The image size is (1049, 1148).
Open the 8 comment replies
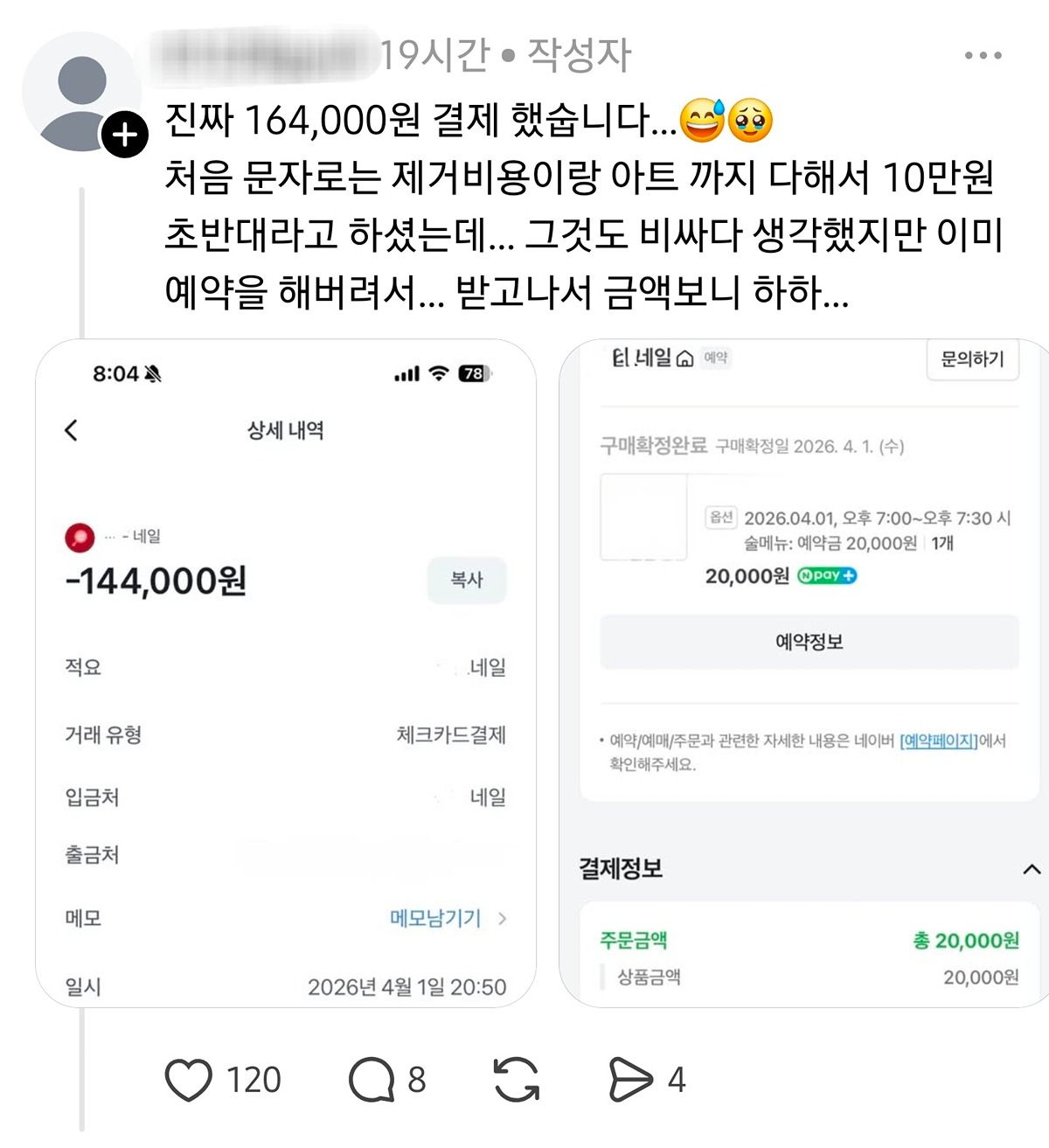pos(372,1080)
